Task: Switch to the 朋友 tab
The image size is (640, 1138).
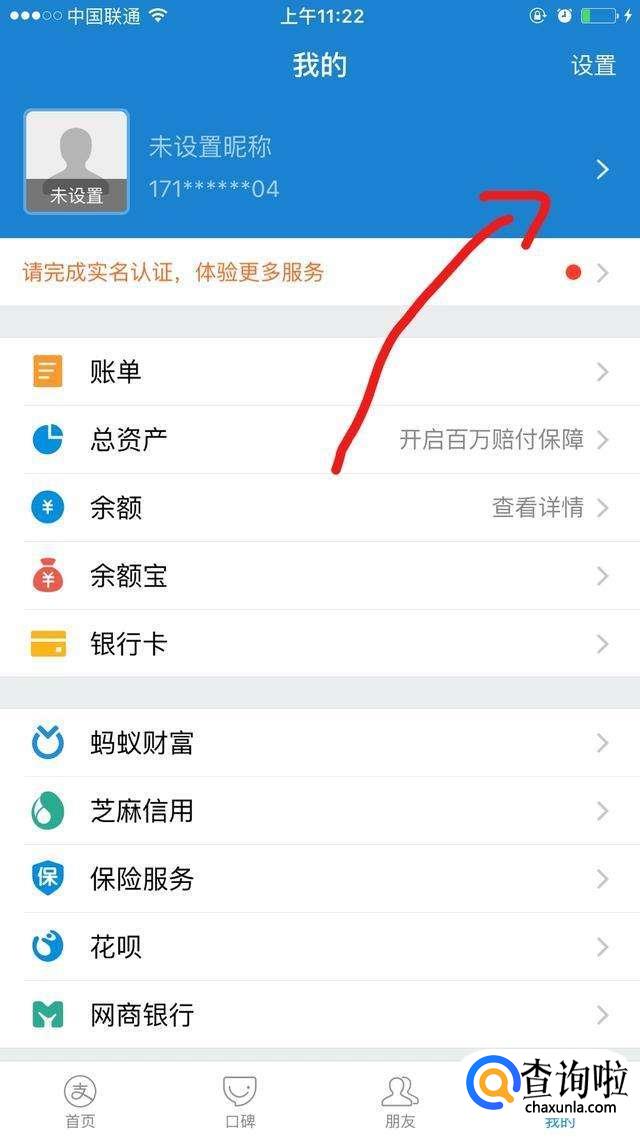Action: [400, 1102]
